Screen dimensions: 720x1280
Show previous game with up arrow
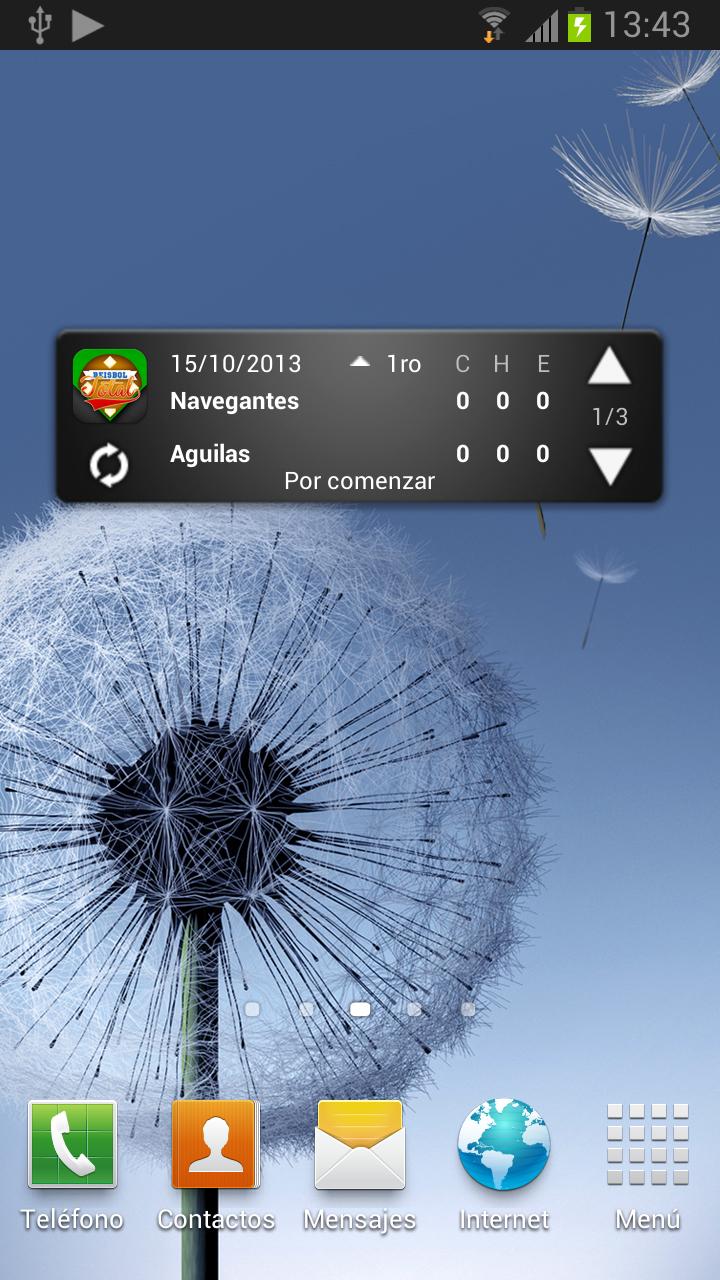click(x=609, y=367)
